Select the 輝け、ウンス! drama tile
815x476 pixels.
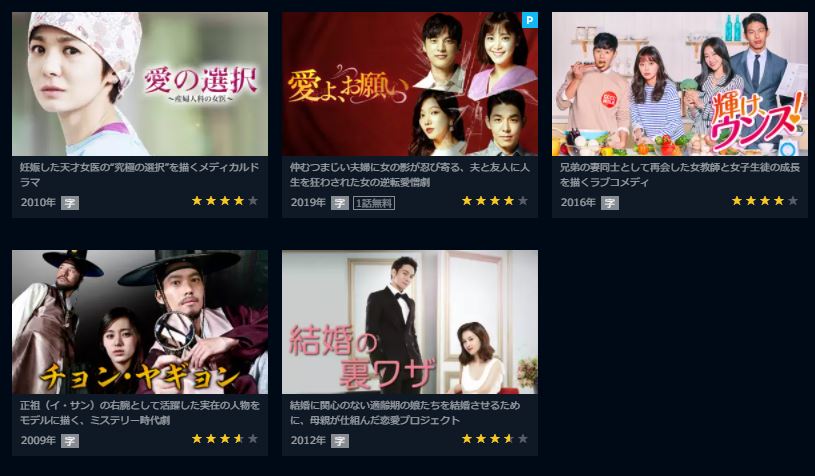tap(679, 84)
